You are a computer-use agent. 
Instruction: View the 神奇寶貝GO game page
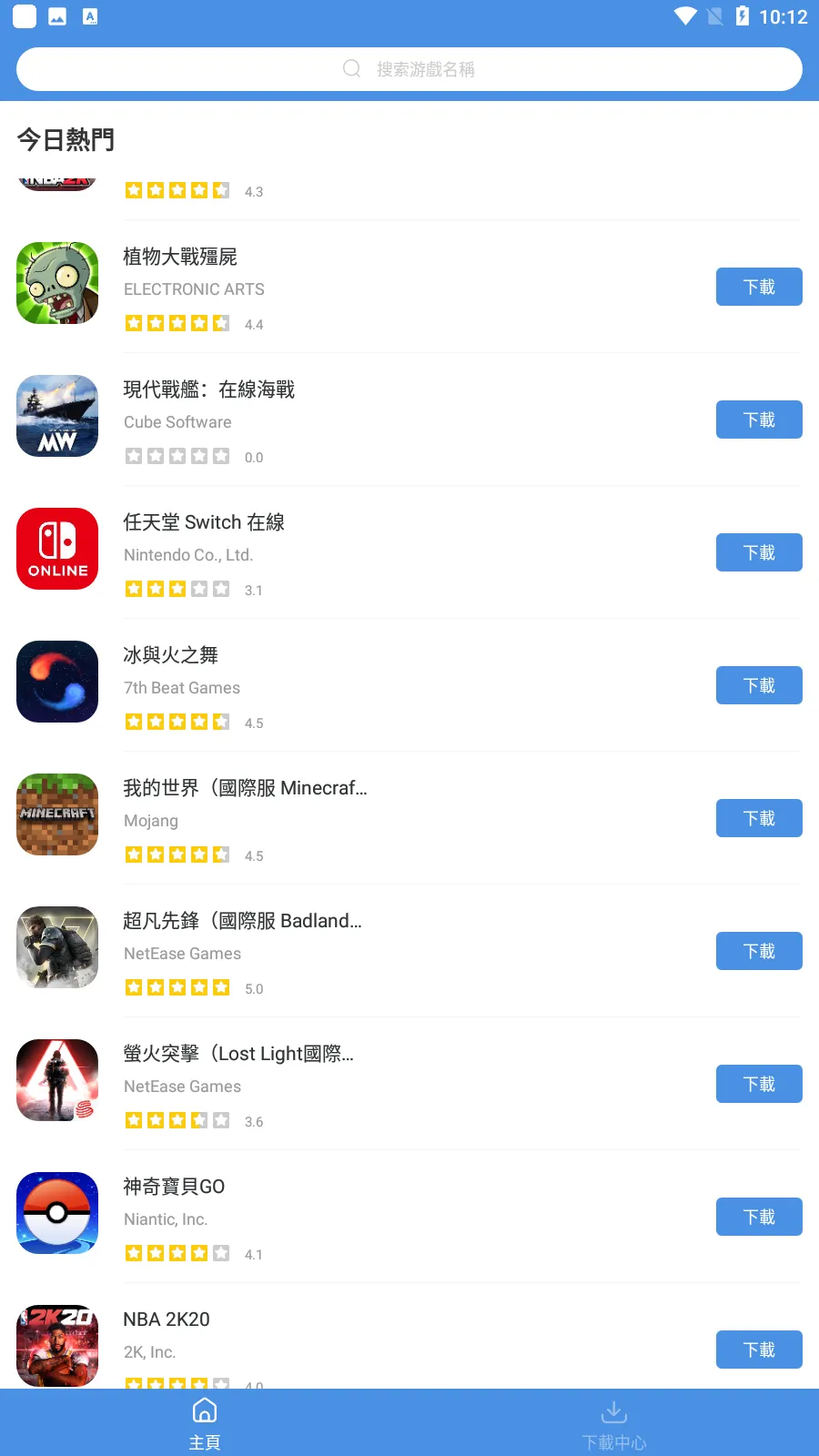click(174, 1188)
